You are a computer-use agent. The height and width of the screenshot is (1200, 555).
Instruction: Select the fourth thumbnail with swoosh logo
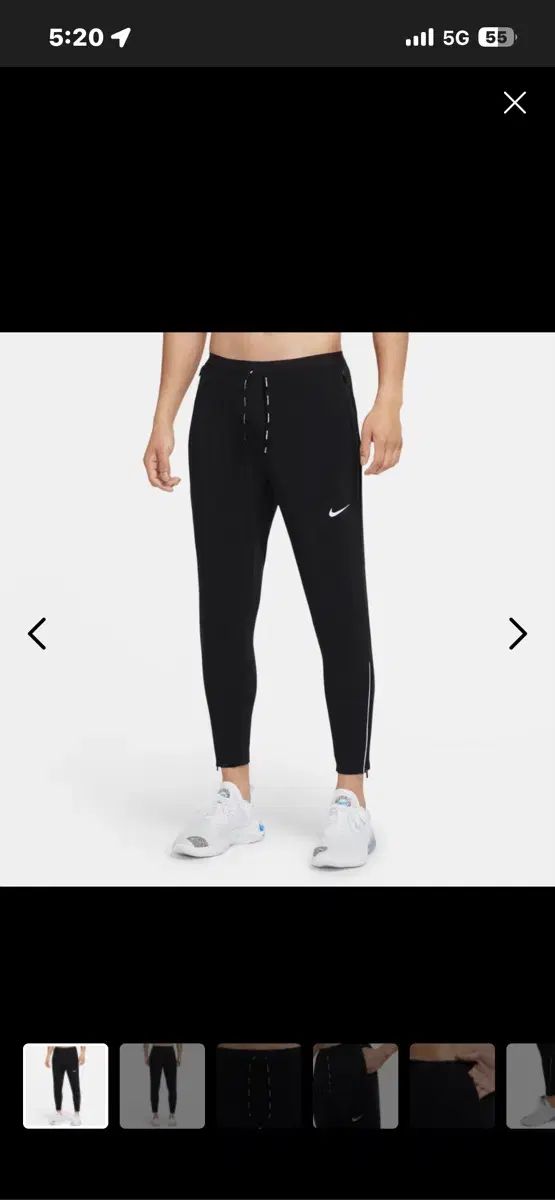pyautogui.click(x=355, y=1086)
